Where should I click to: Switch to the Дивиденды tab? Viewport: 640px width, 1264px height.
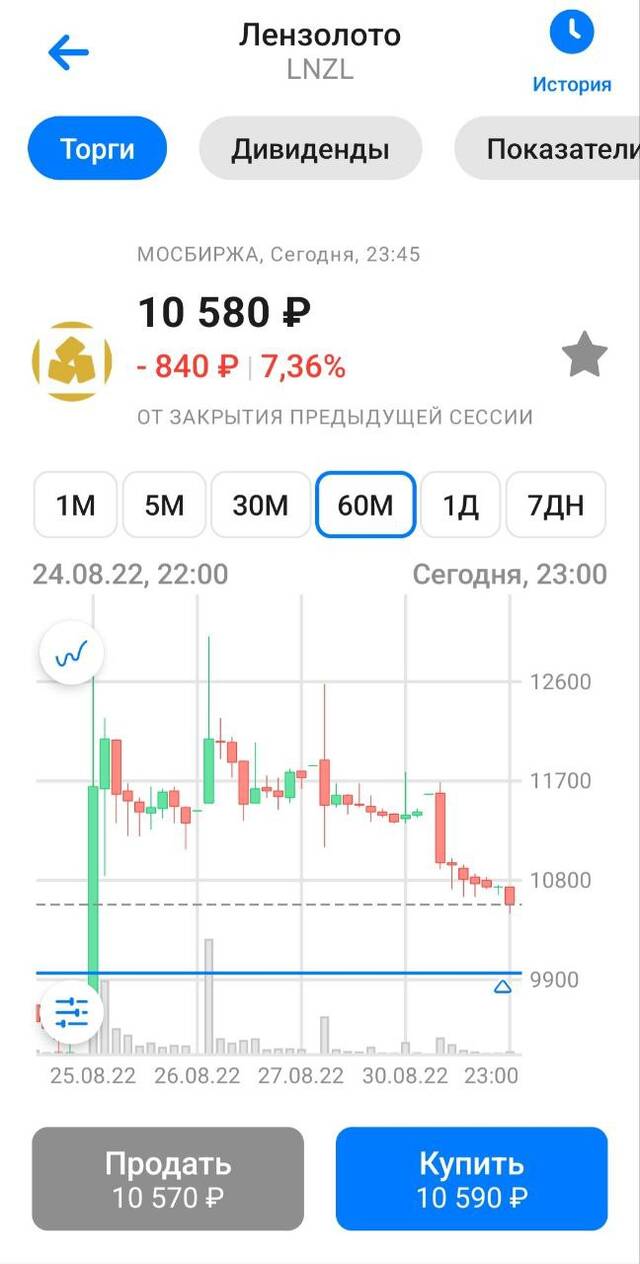(310, 149)
